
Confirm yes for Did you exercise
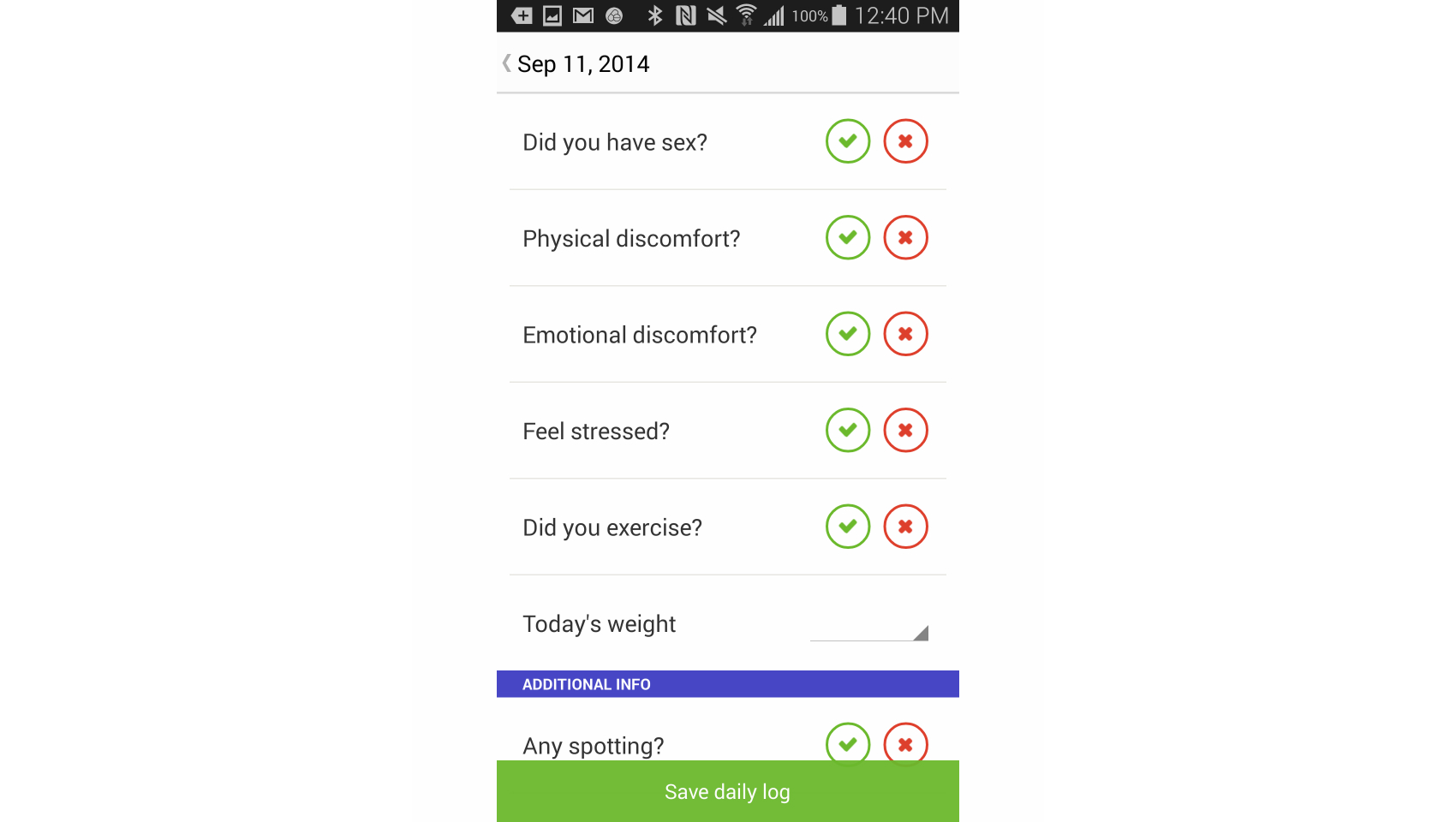pyautogui.click(x=847, y=526)
